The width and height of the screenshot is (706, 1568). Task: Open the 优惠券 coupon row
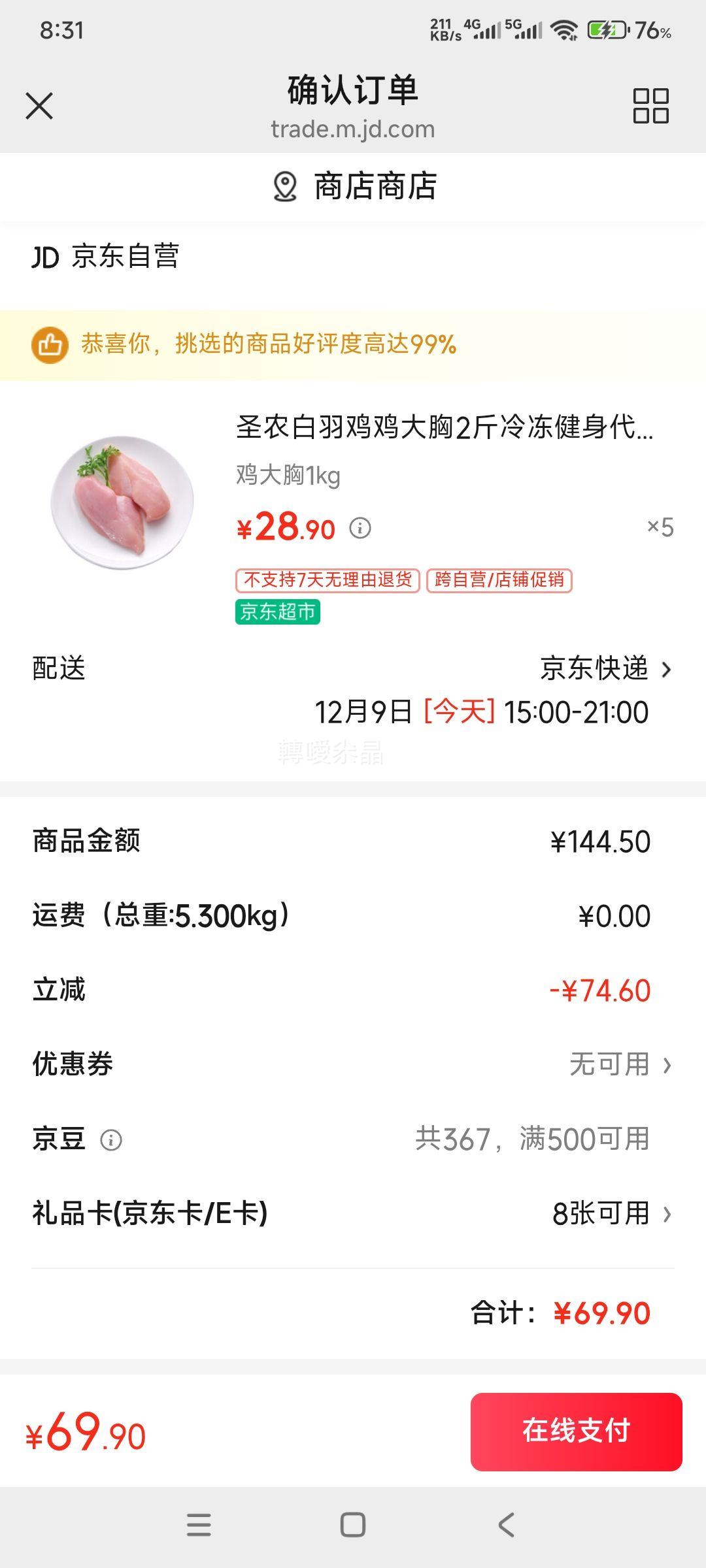[x=618, y=1064]
